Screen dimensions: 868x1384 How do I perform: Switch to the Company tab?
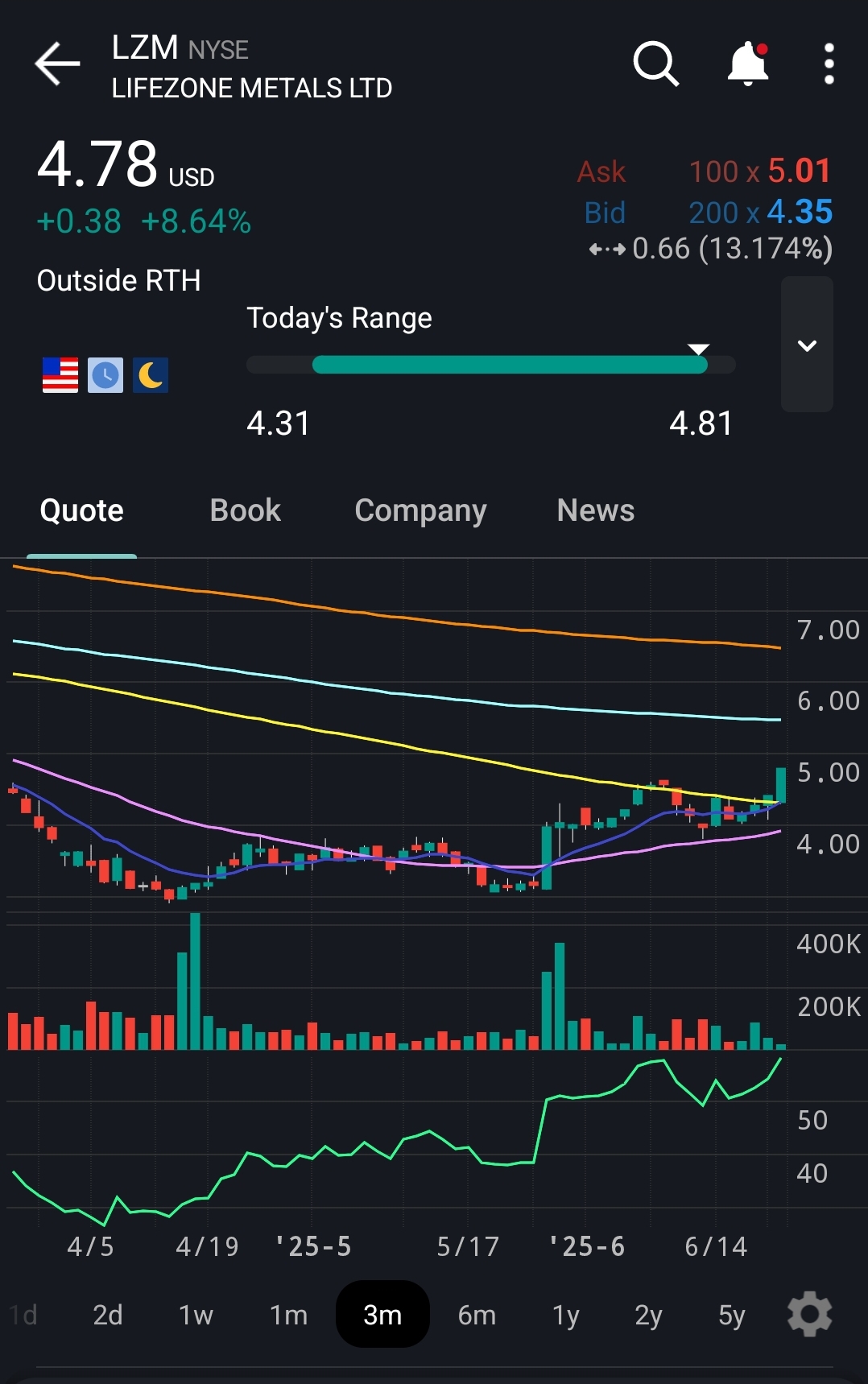point(420,510)
